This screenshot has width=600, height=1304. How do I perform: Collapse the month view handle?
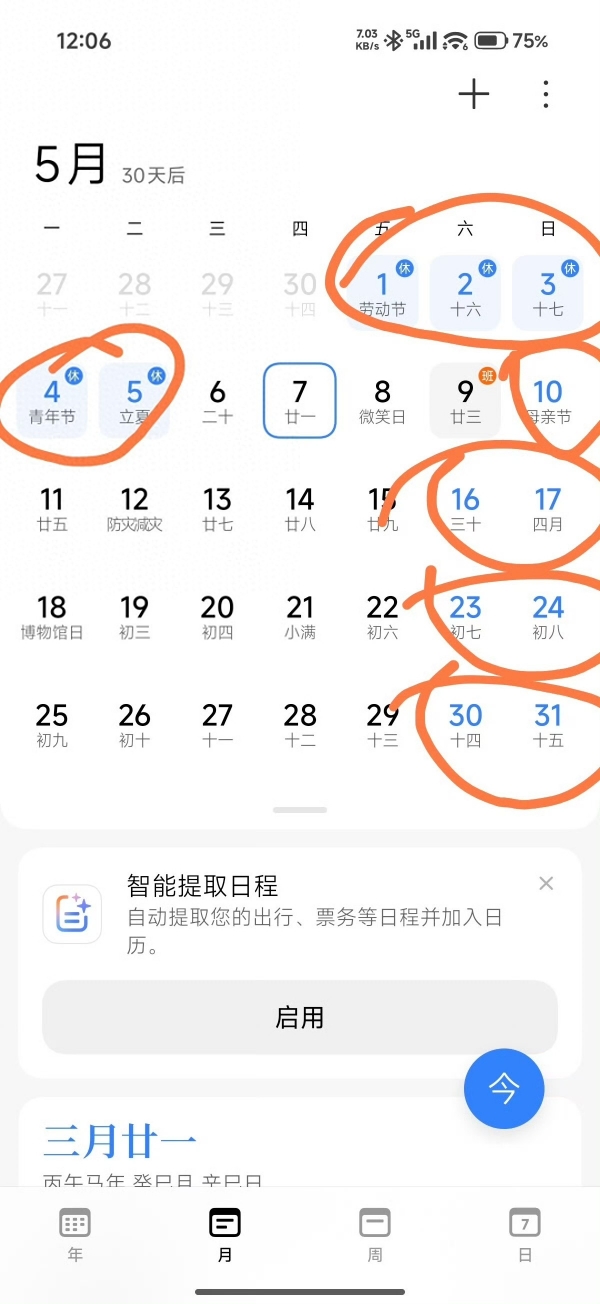(x=300, y=810)
